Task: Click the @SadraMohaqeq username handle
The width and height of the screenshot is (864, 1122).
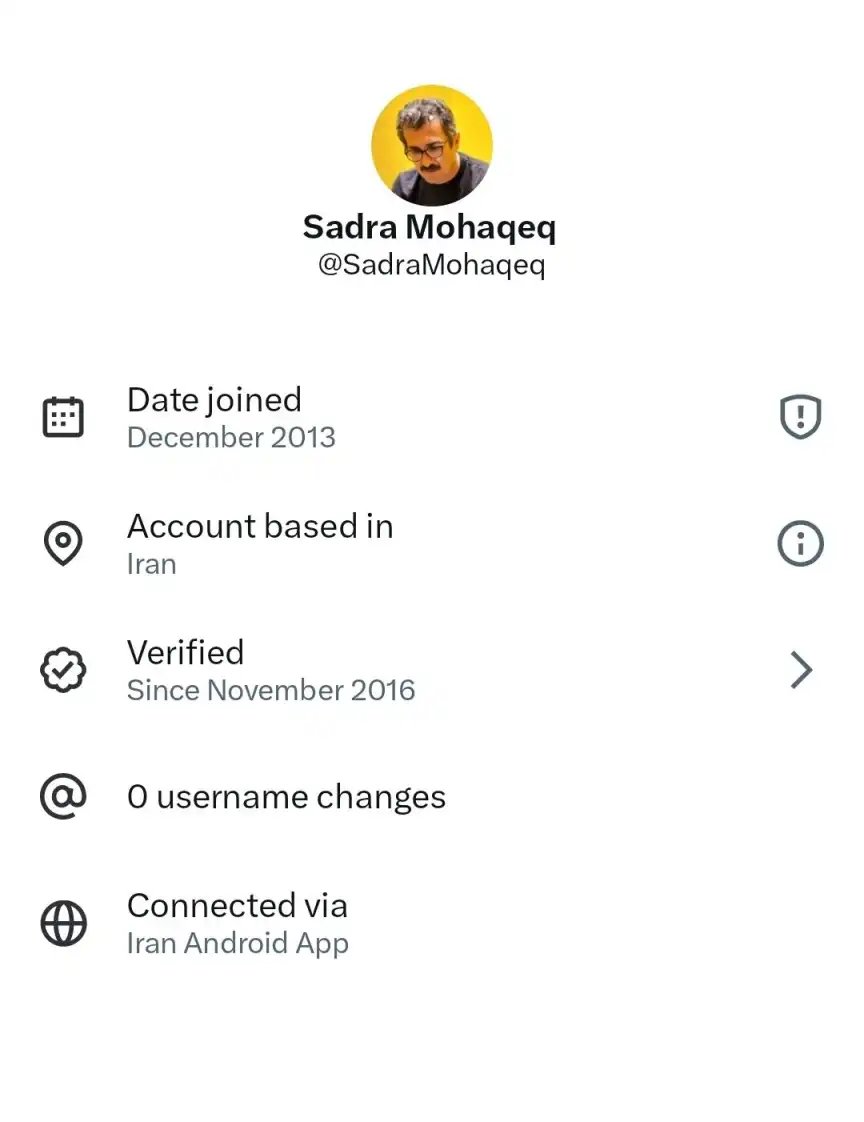Action: click(432, 266)
